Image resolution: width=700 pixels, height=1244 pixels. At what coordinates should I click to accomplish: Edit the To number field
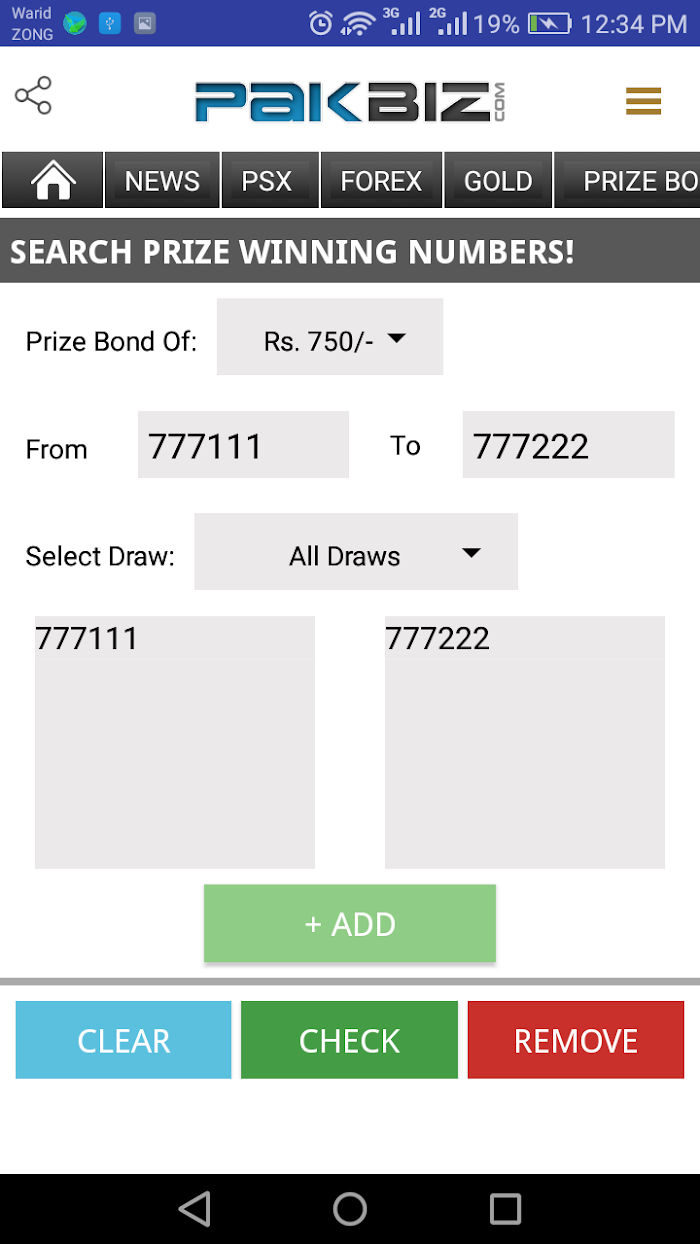[x=568, y=445]
